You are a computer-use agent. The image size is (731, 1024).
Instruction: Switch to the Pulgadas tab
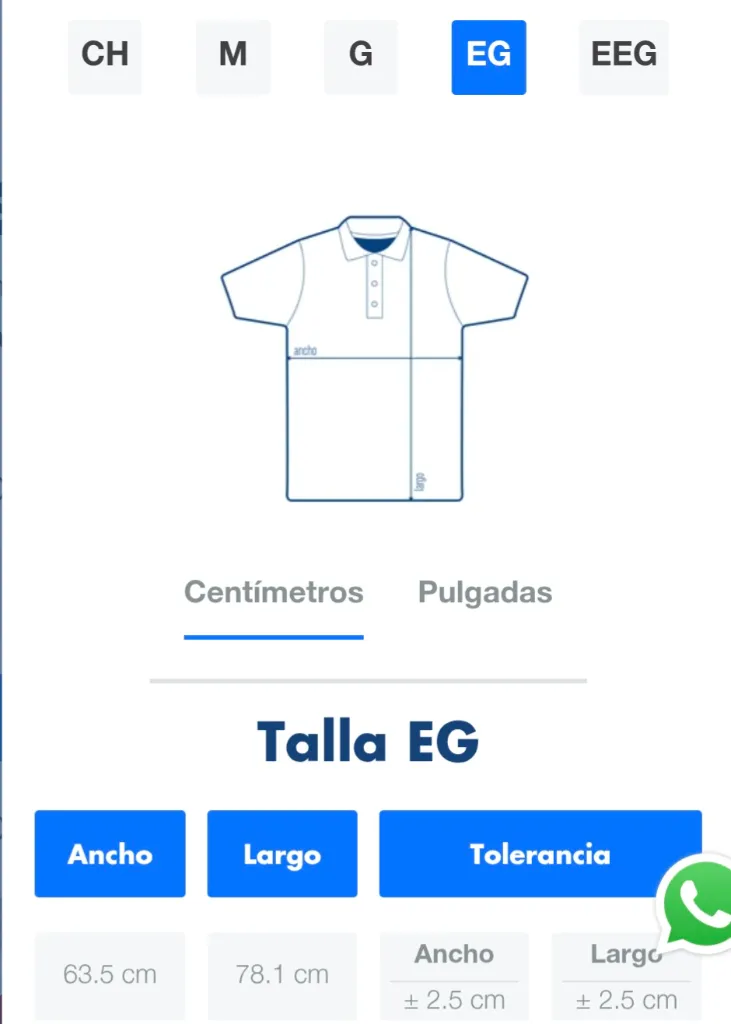[485, 593]
